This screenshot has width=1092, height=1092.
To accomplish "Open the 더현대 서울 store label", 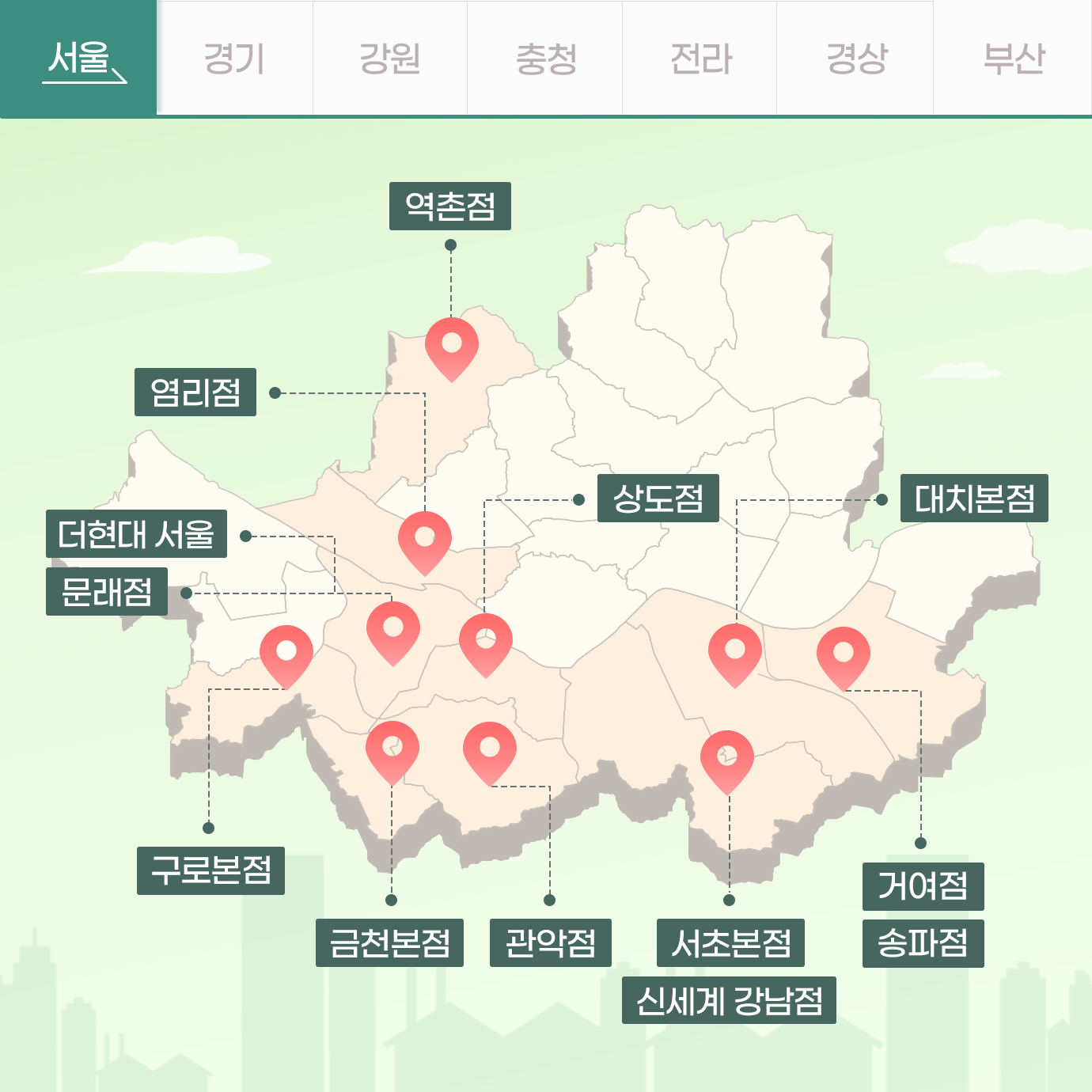I will tap(136, 534).
